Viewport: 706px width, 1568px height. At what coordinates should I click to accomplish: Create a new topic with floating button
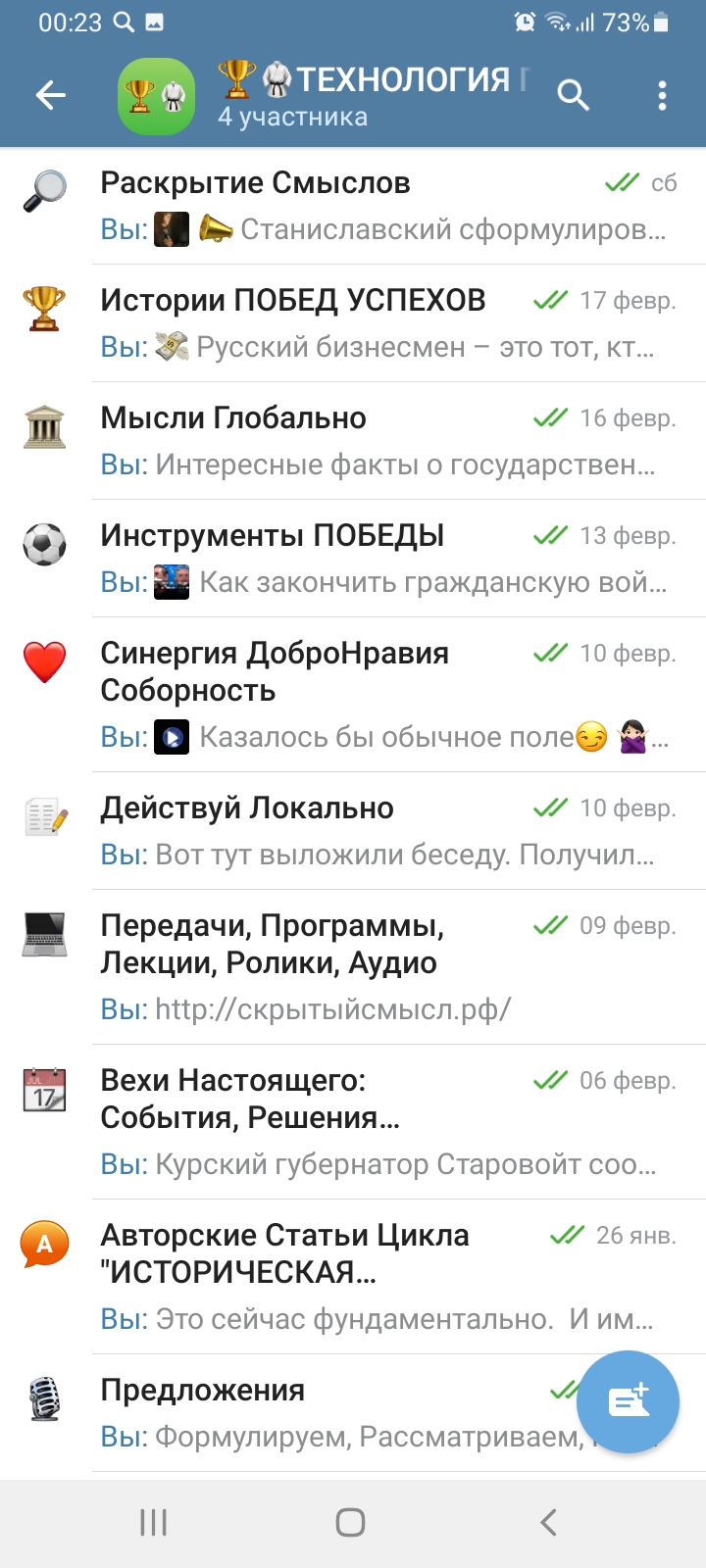pyautogui.click(x=628, y=1401)
